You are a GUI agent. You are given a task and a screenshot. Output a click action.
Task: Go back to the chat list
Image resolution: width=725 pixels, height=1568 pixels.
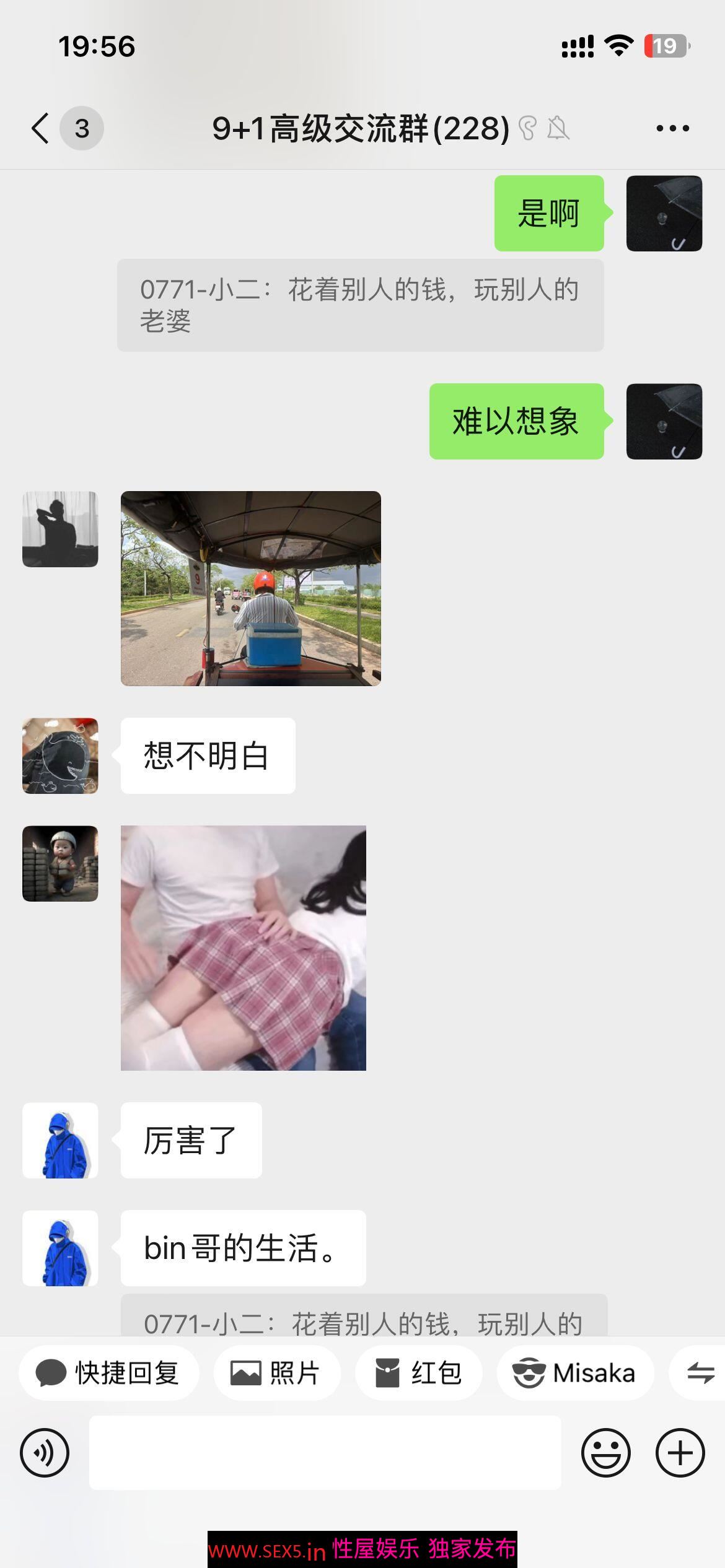point(41,128)
